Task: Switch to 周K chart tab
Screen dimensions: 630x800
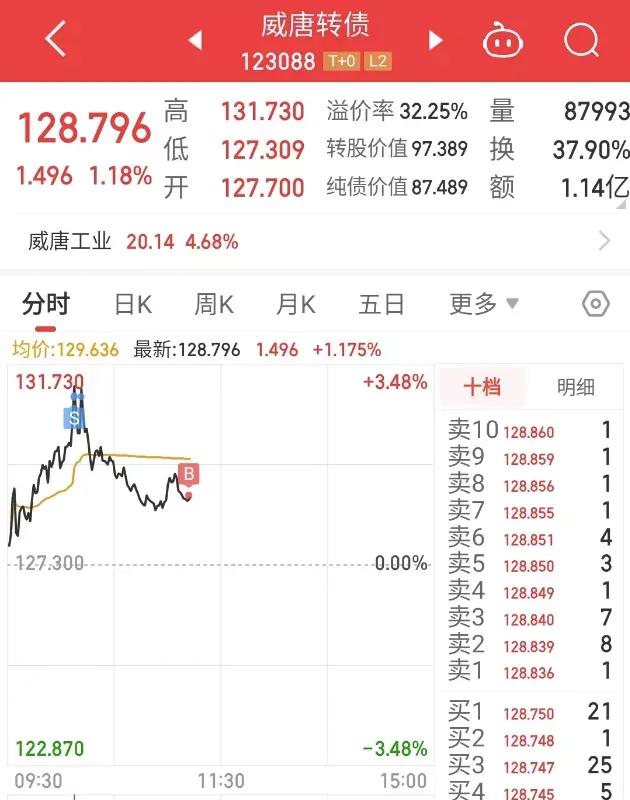Action: (x=213, y=304)
